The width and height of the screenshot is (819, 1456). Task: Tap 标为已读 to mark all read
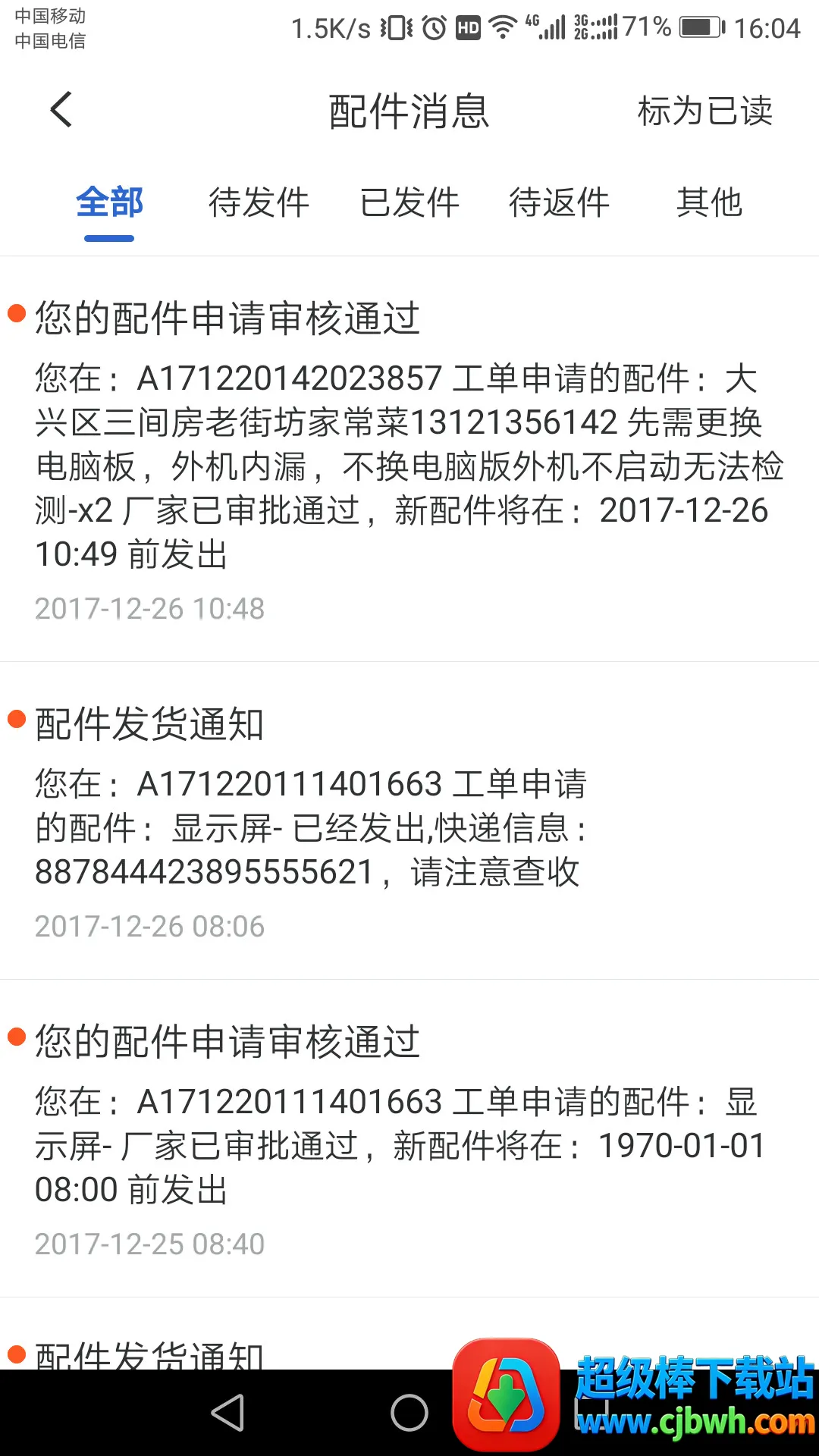pos(704,111)
